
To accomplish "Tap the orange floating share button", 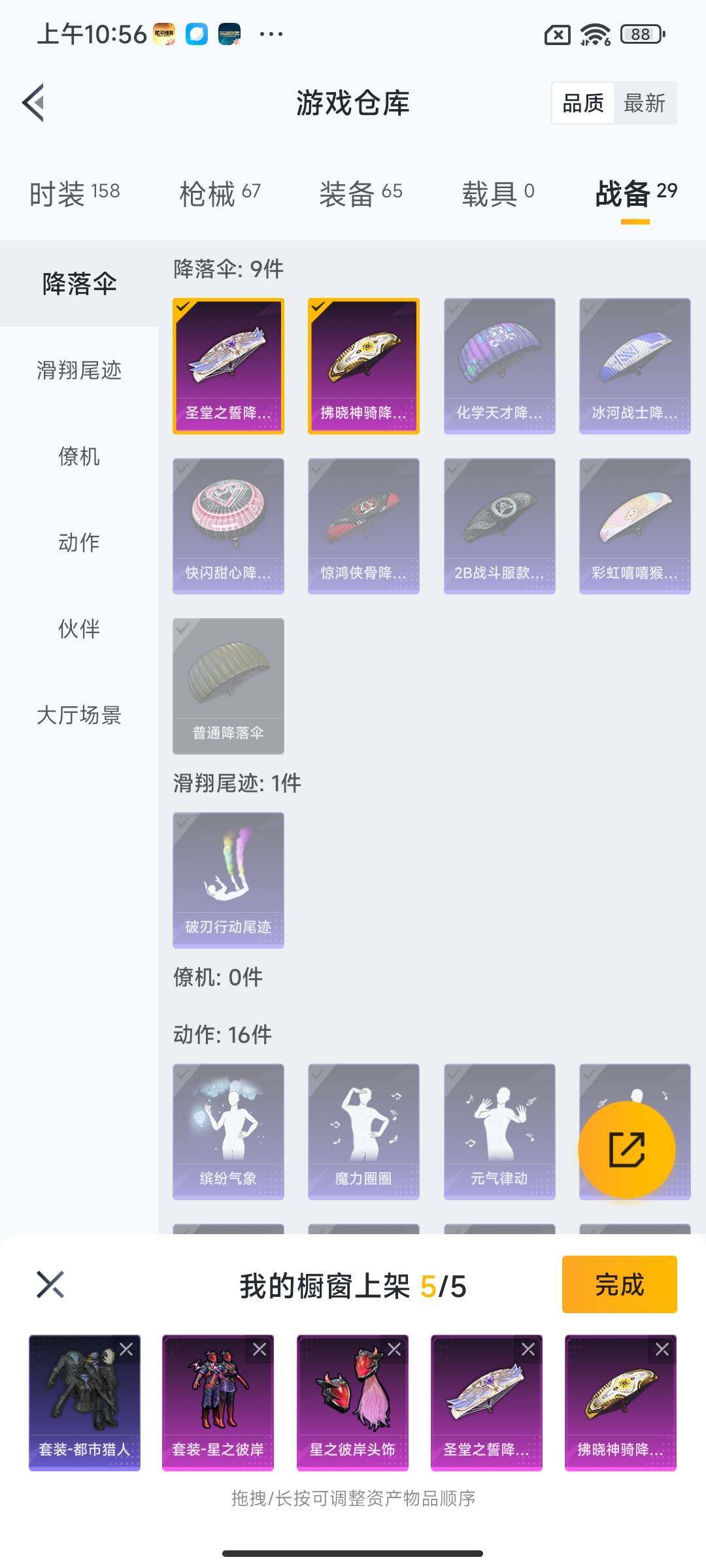I will 627,1150.
